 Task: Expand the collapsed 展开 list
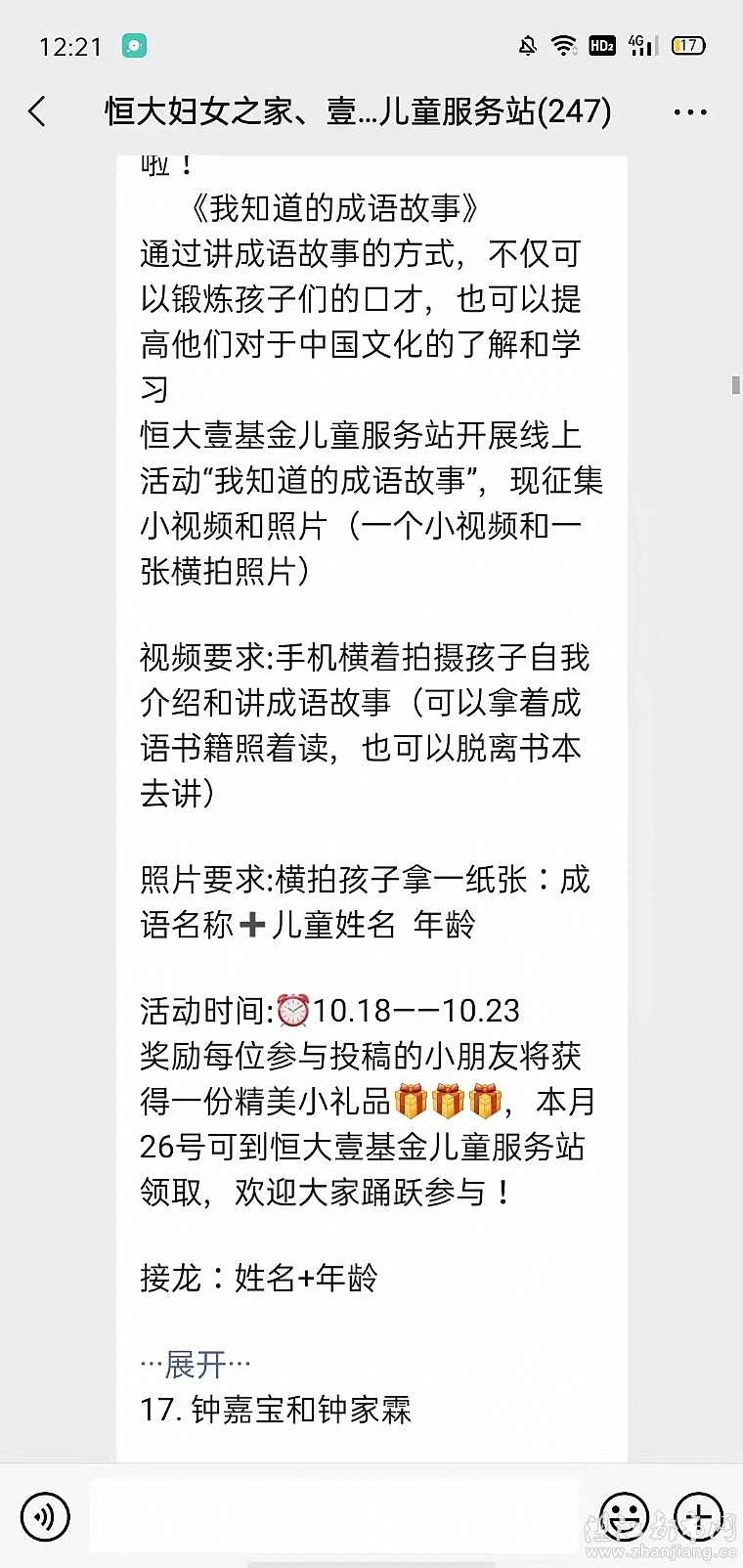tap(196, 1363)
